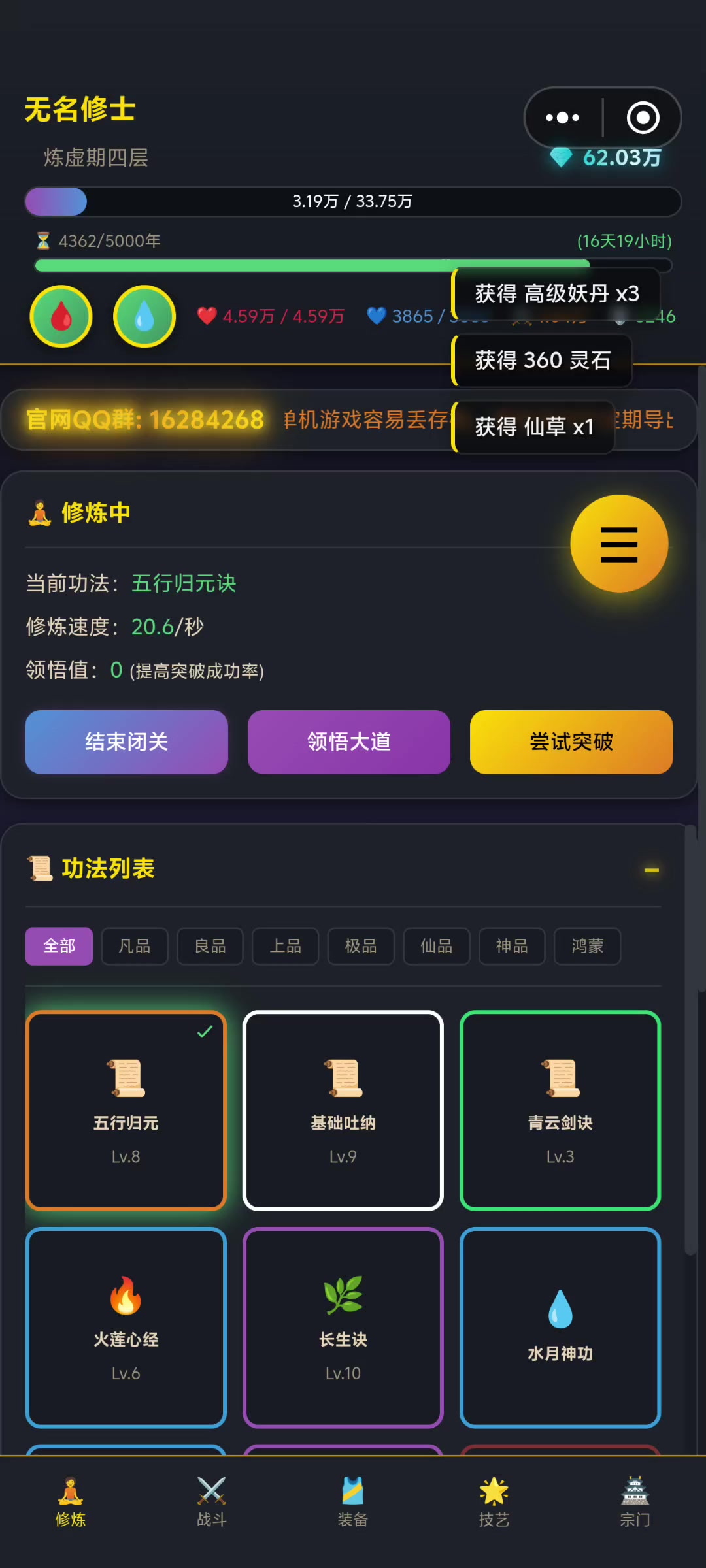This screenshot has height=1568, width=706.
Task: Close the mini-program via the circle icon
Action: point(643,118)
